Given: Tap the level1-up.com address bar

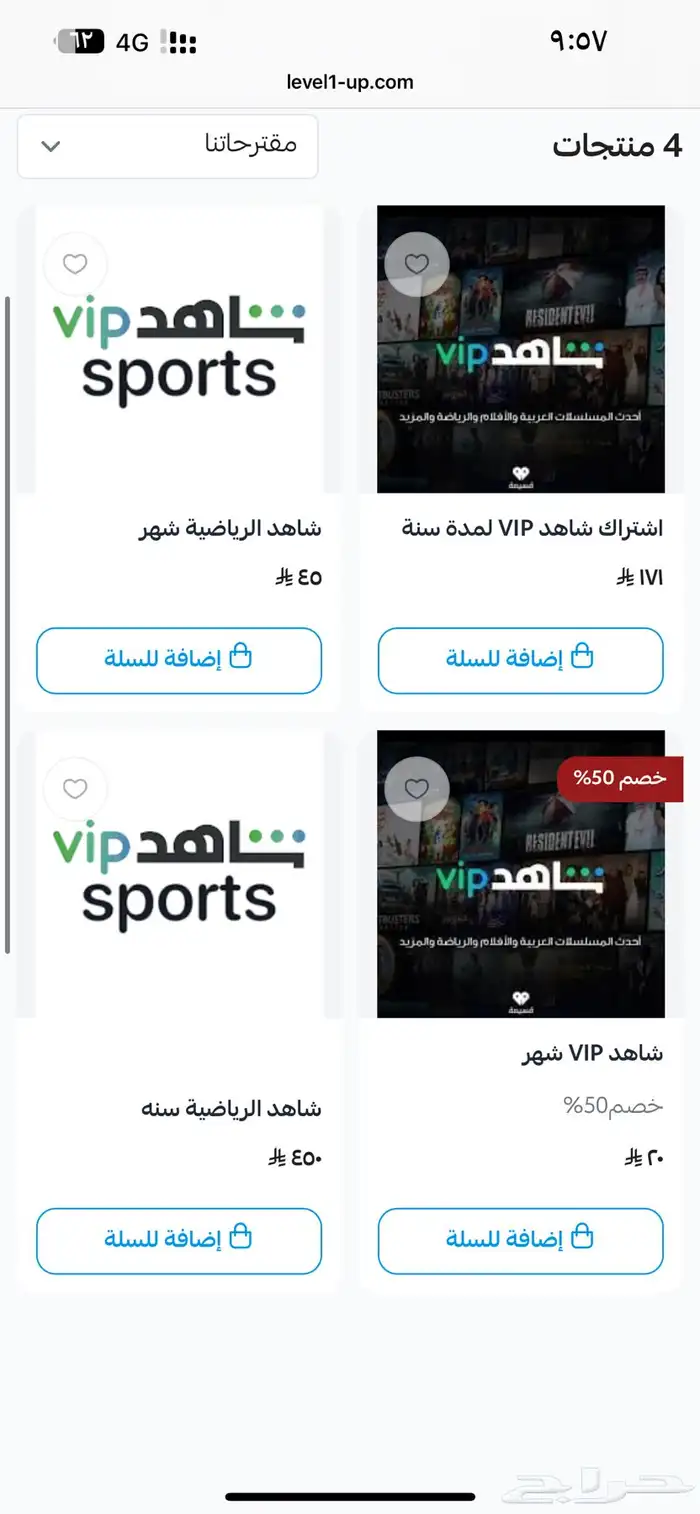Looking at the screenshot, I should (349, 82).
